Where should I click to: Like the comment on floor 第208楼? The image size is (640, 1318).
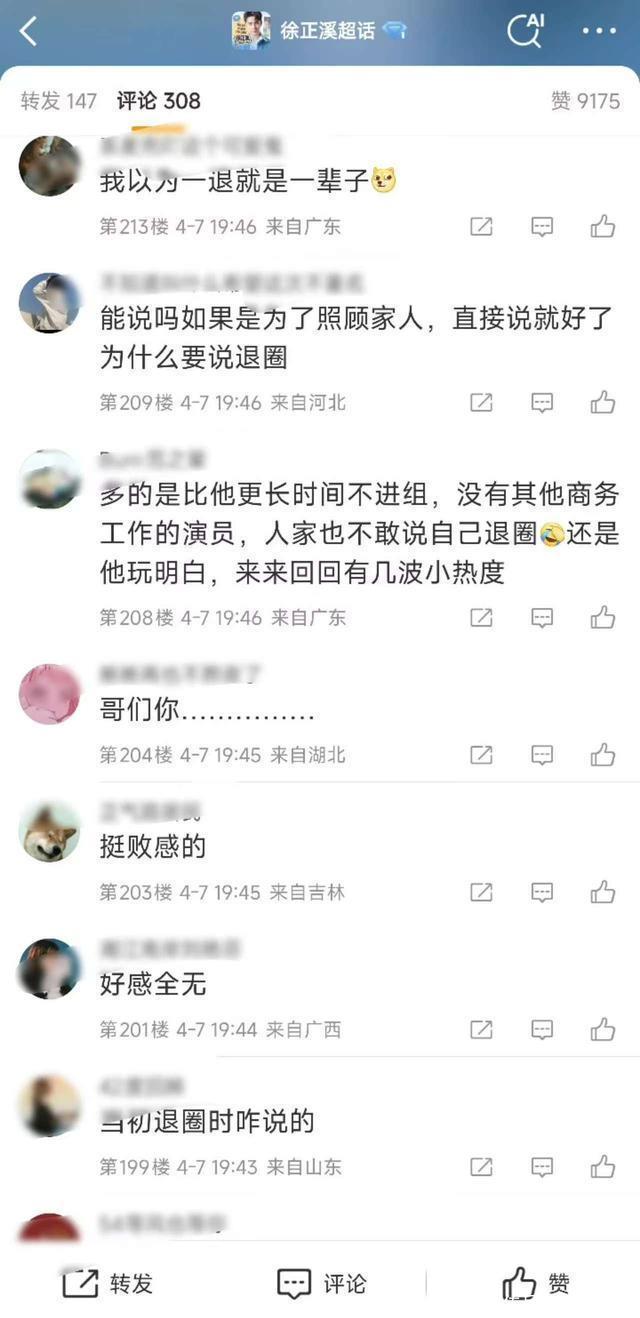pyautogui.click(x=602, y=618)
